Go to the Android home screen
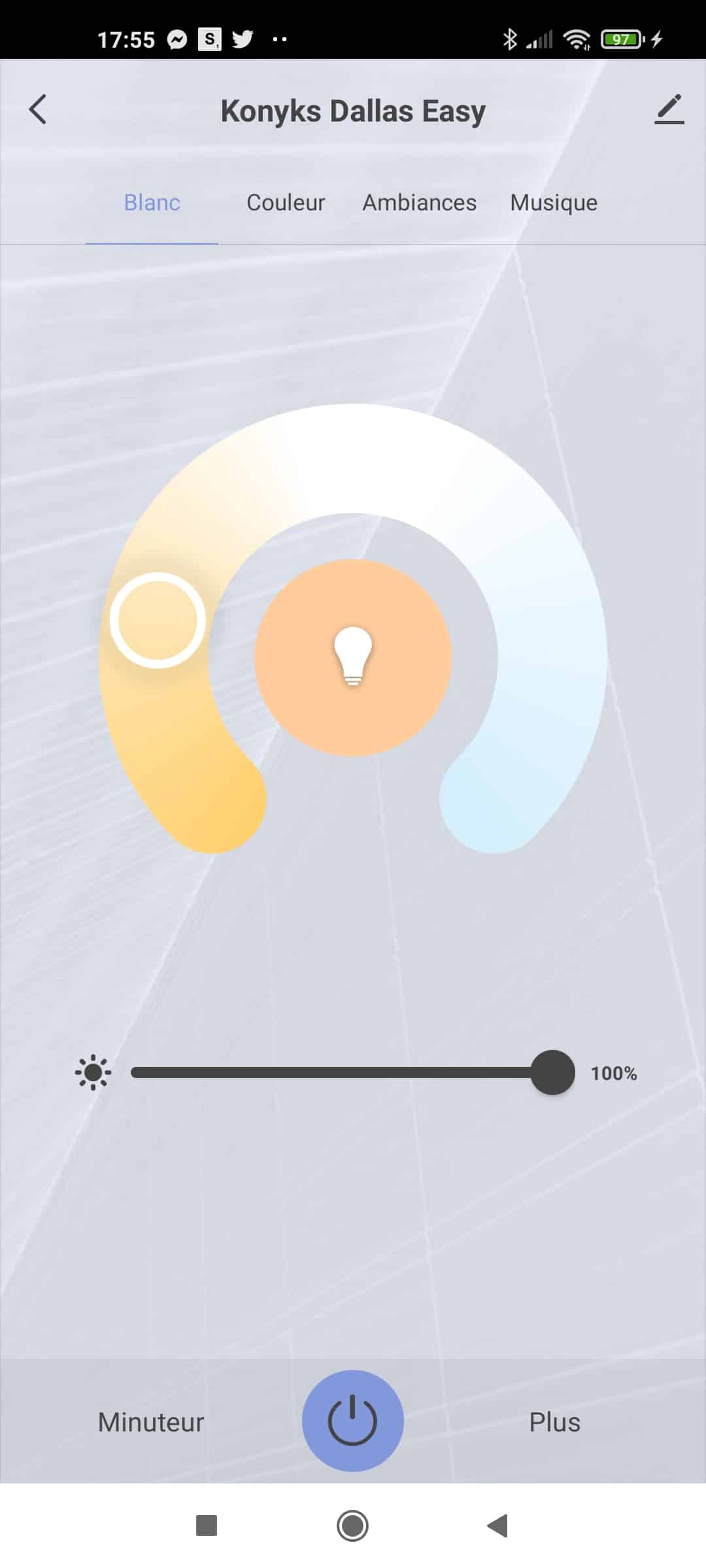 (x=353, y=1526)
